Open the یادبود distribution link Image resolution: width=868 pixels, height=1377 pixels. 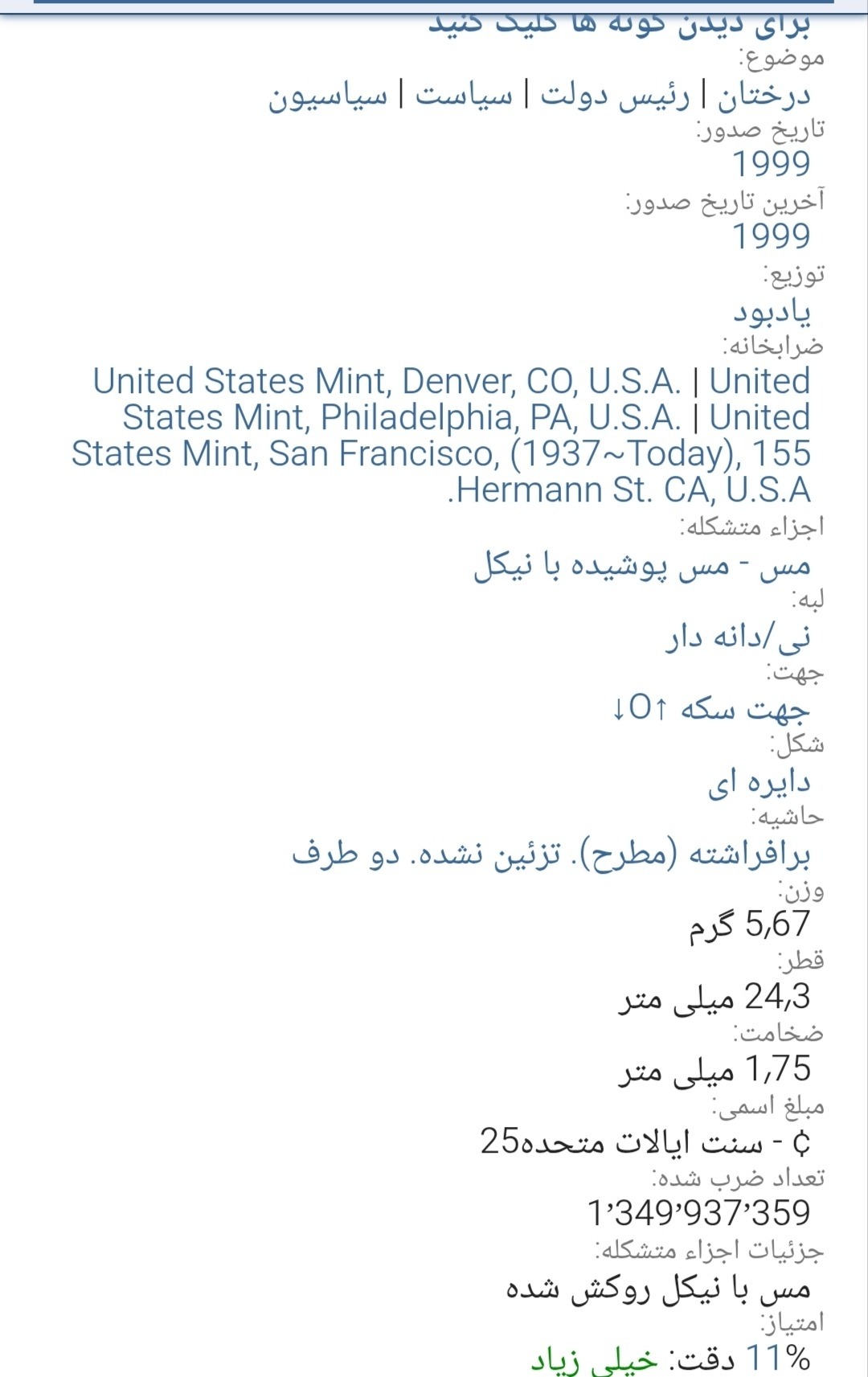[771, 311]
